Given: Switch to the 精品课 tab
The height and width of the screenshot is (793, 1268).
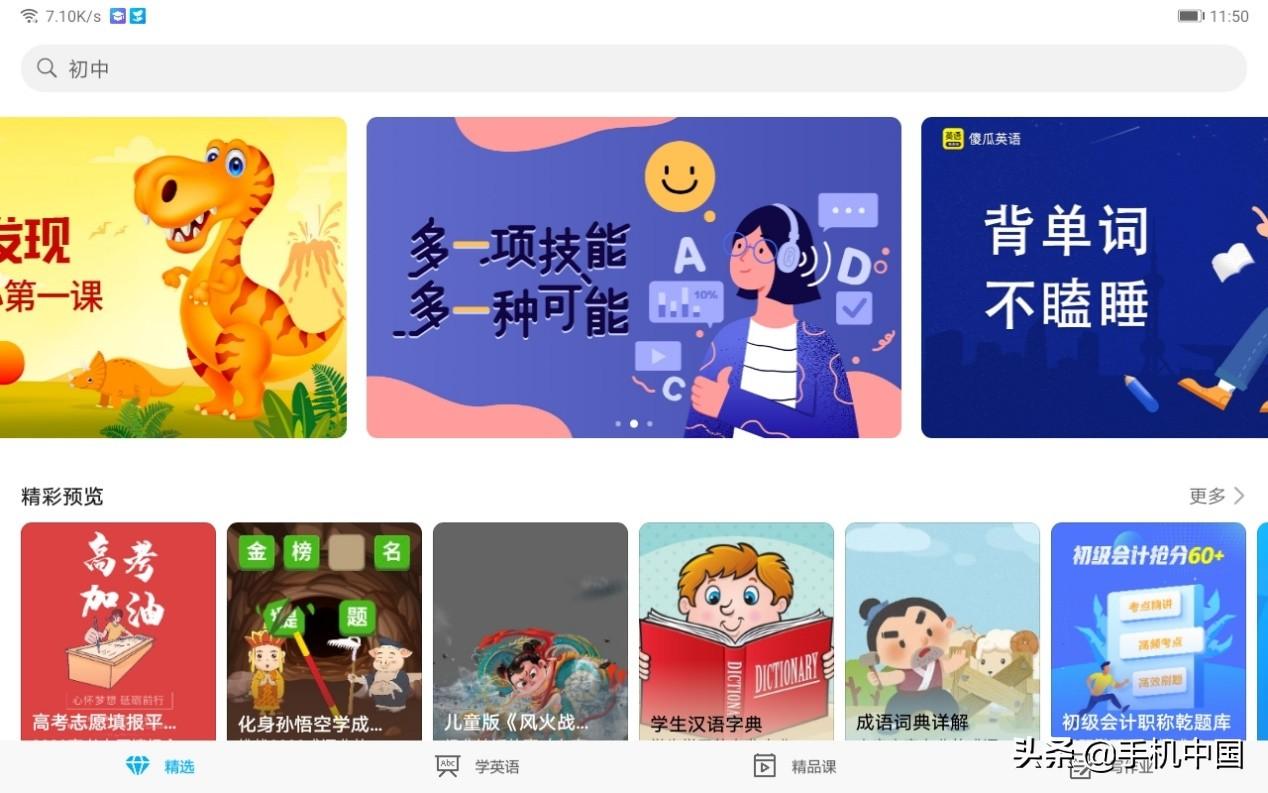Looking at the screenshot, I should click(794, 767).
